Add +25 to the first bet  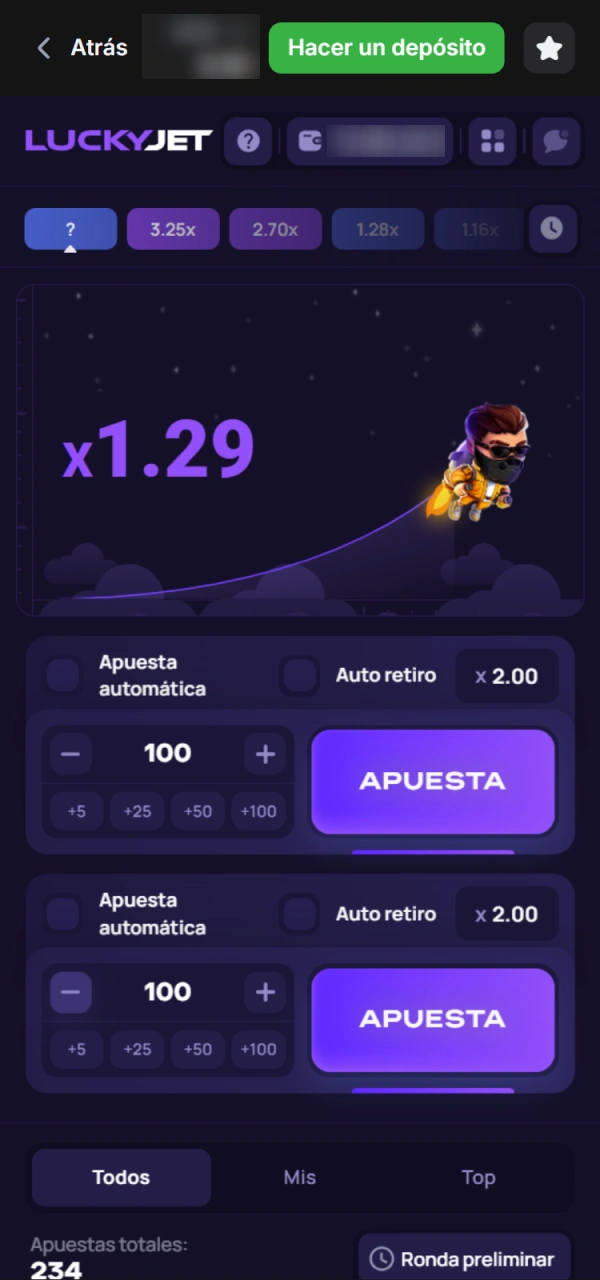click(137, 811)
